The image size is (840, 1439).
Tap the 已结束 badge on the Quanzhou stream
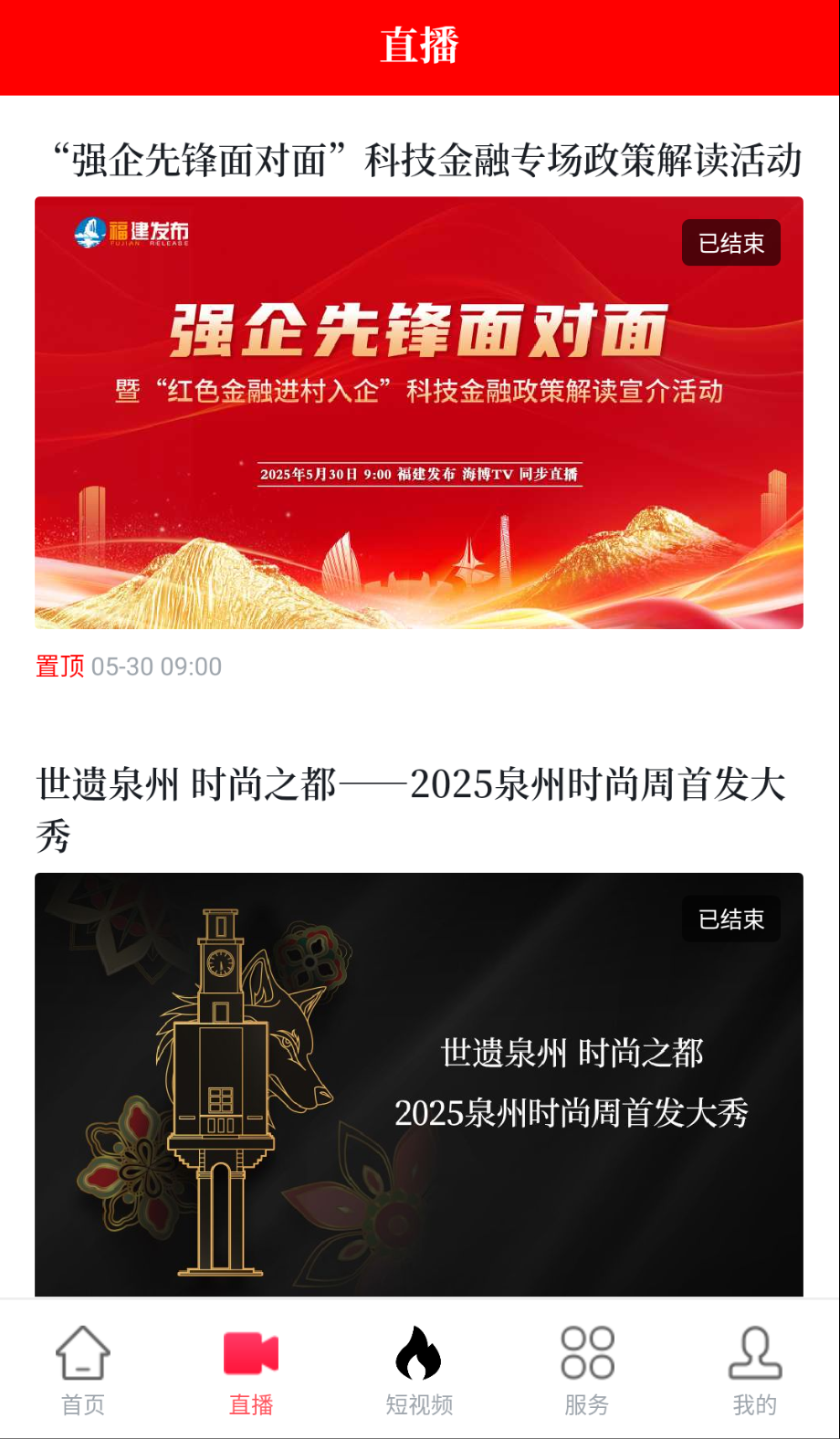point(730,919)
